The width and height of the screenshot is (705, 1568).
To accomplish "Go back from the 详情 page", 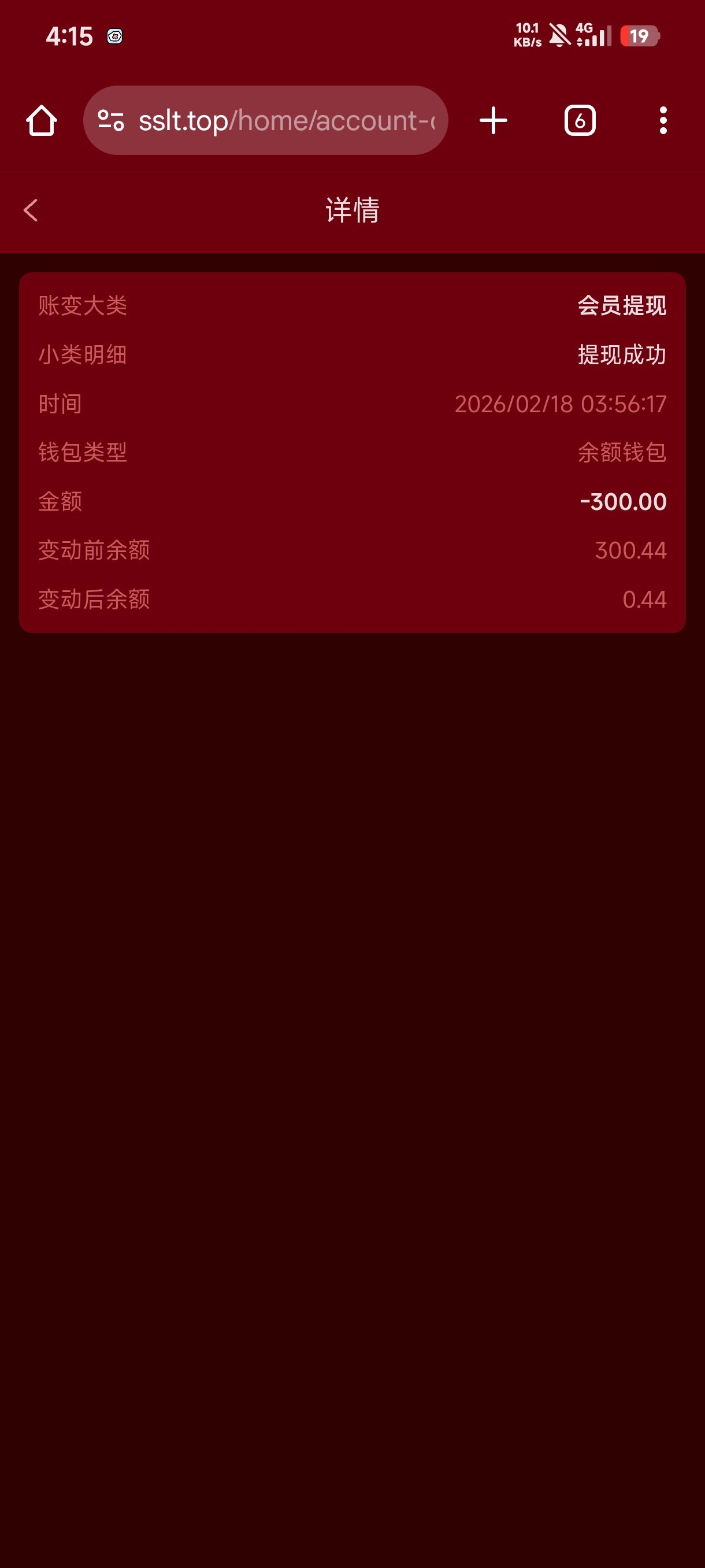I will pyautogui.click(x=31, y=210).
